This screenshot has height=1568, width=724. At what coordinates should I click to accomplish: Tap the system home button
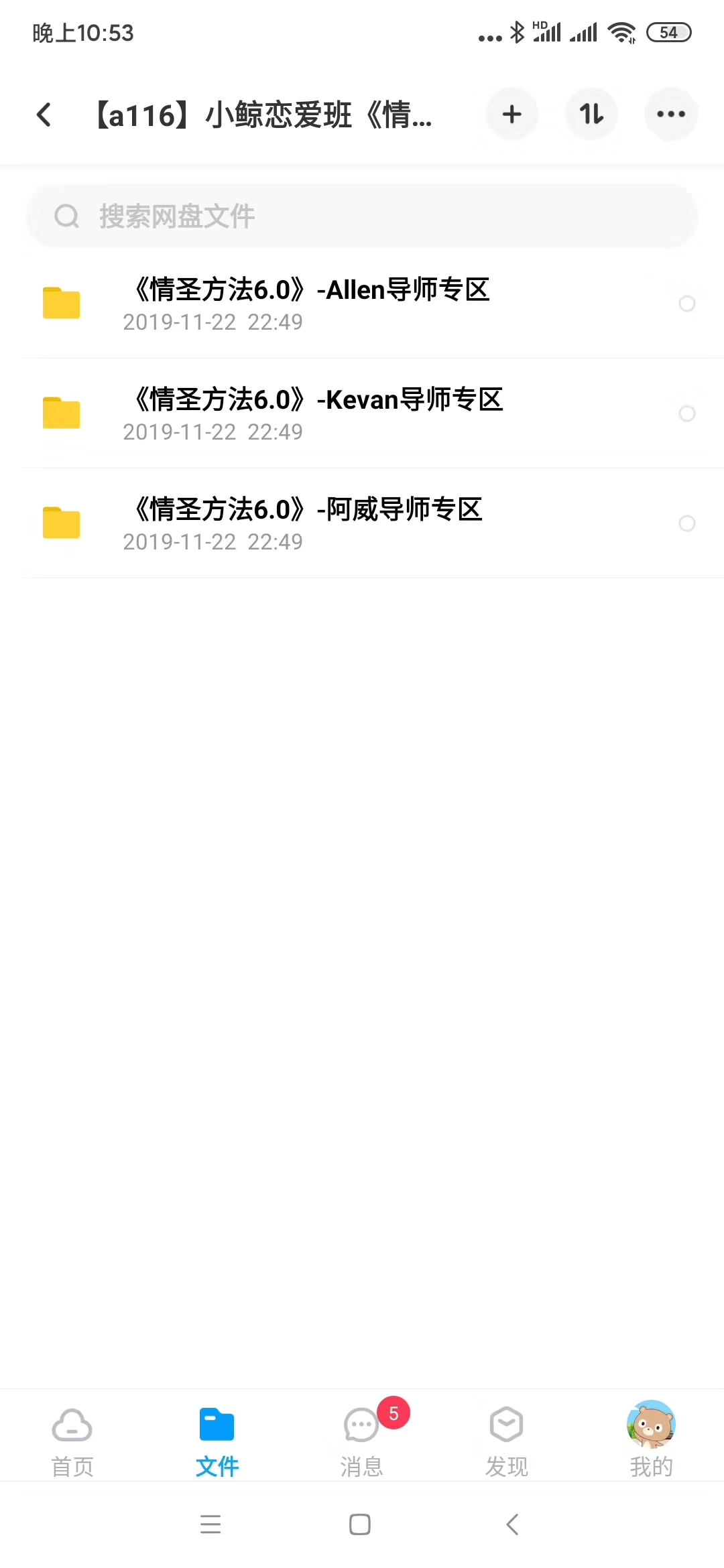pyautogui.click(x=360, y=1525)
